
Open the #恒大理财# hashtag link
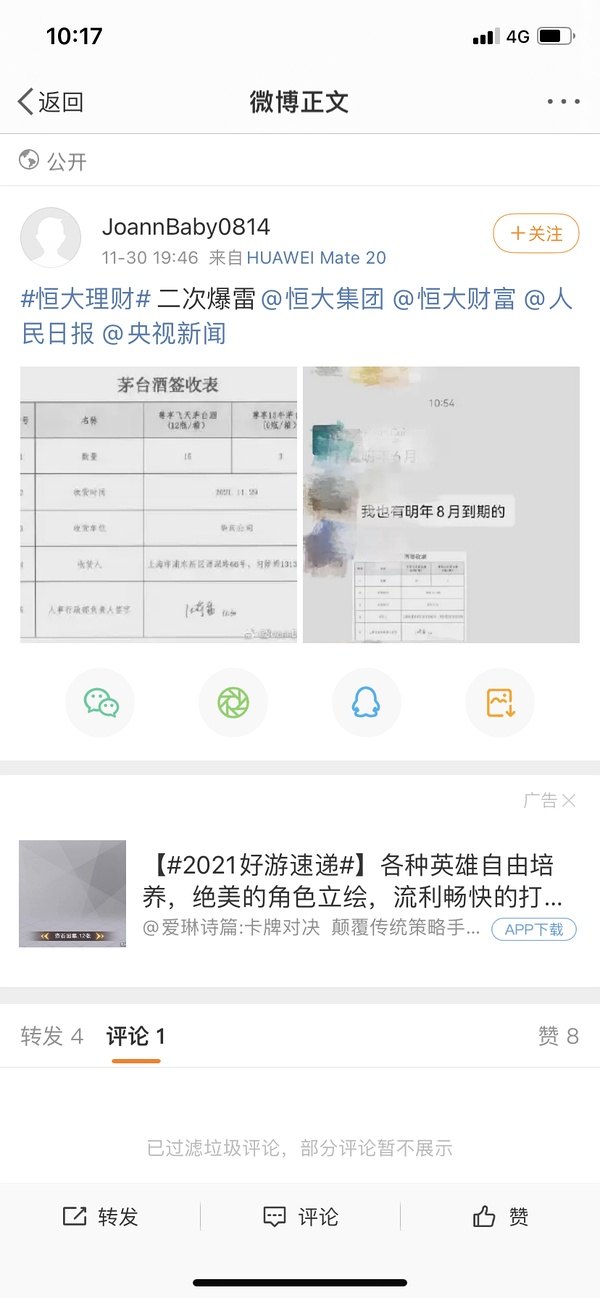(86, 298)
